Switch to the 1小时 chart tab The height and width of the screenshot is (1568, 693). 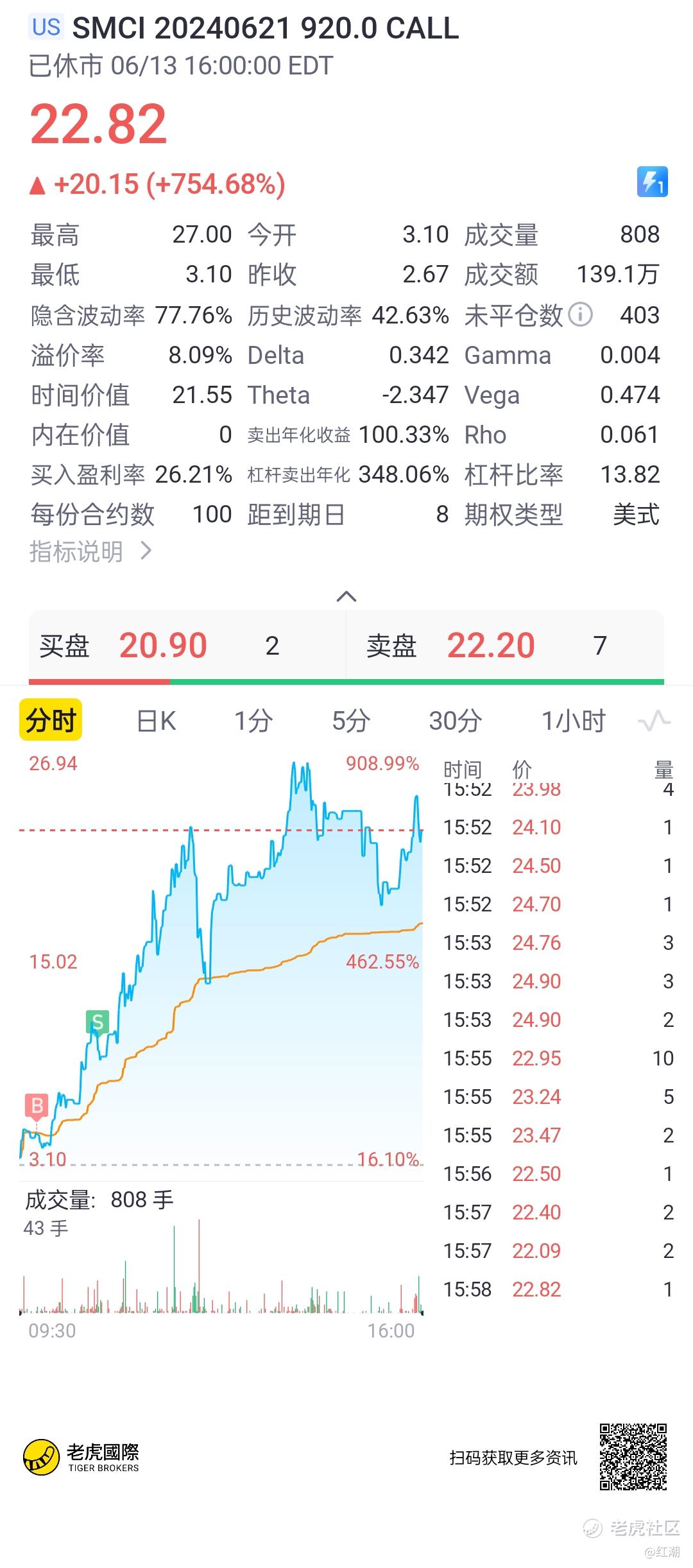(x=574, y=721)
